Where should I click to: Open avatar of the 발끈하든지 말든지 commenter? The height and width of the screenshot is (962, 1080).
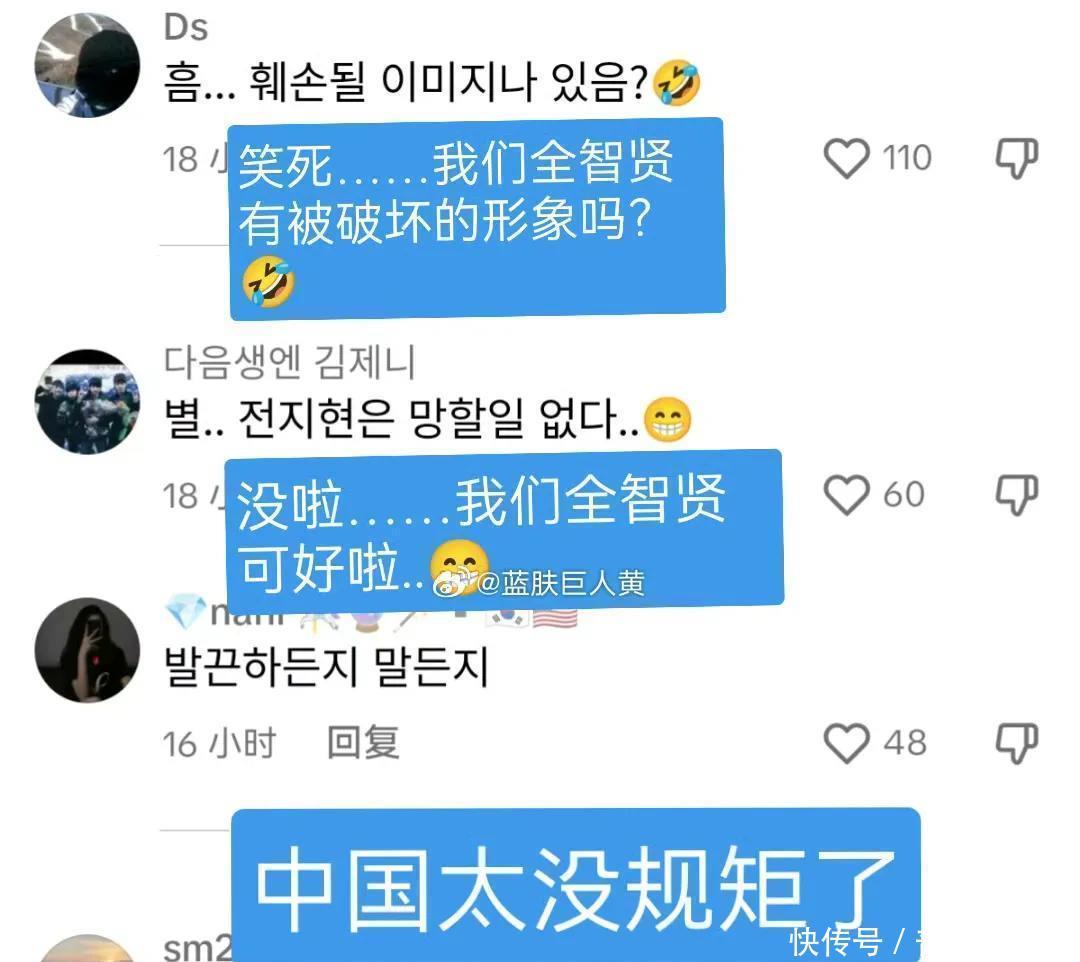87,651
